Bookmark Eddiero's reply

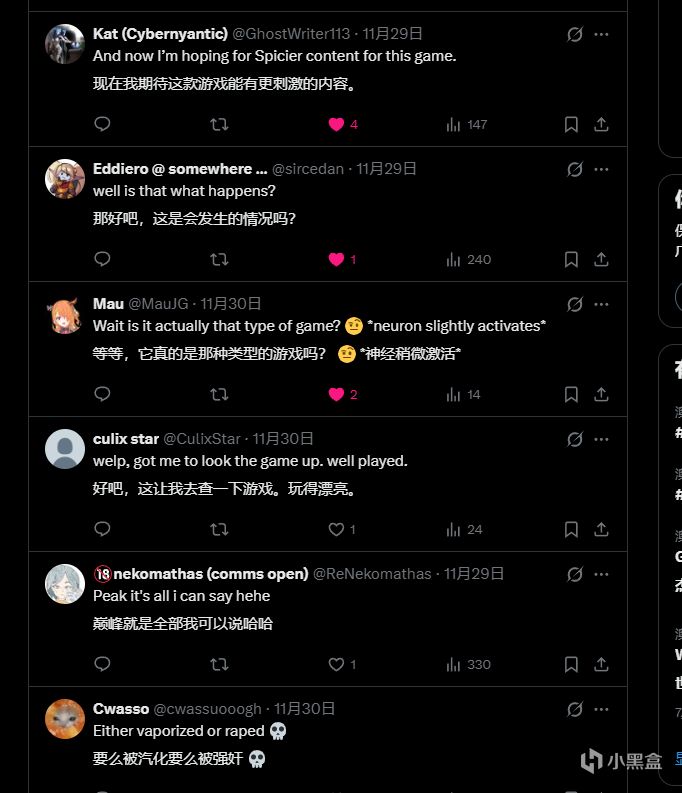571,259
